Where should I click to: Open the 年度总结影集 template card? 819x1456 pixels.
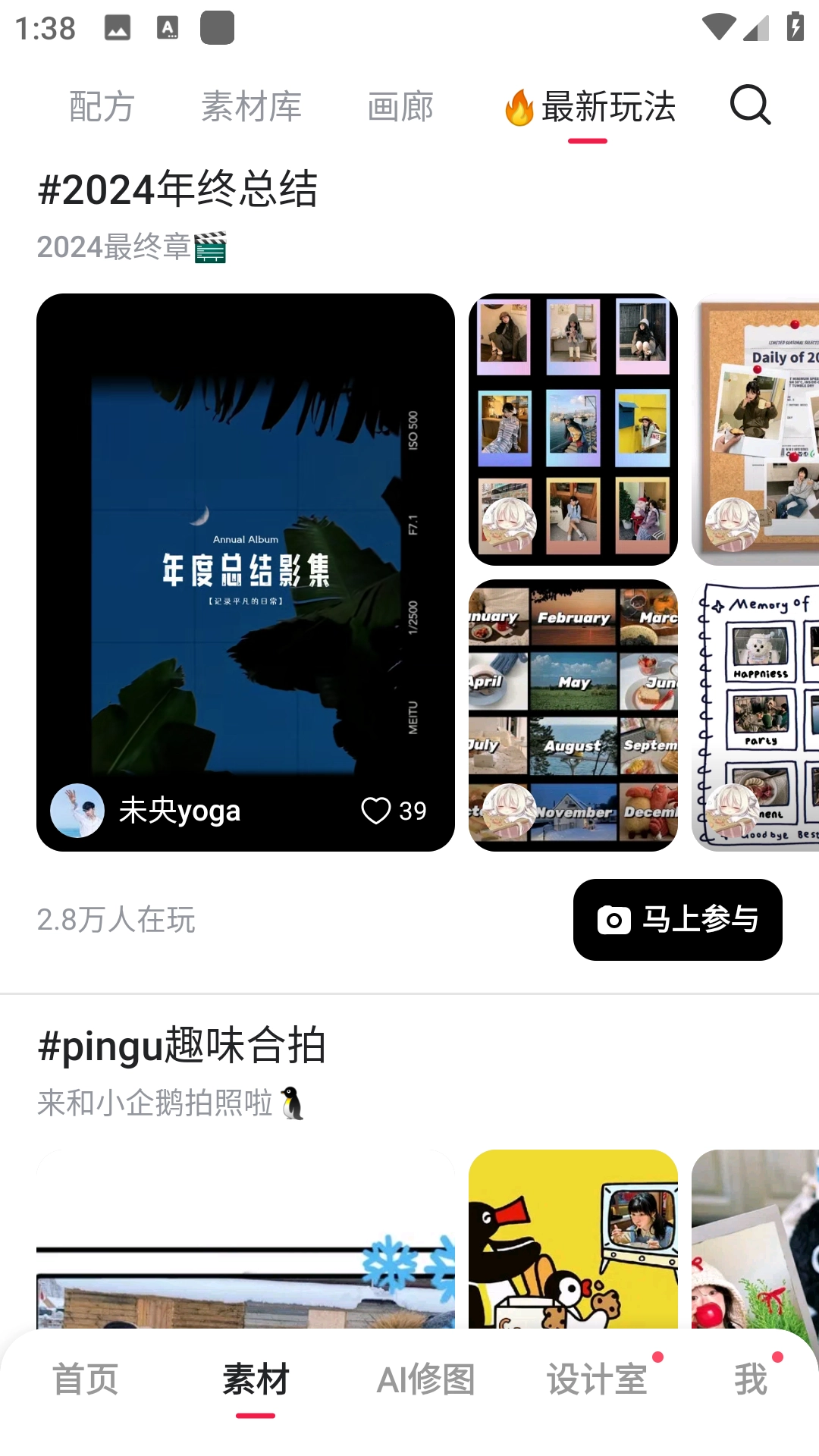(245, 546)
